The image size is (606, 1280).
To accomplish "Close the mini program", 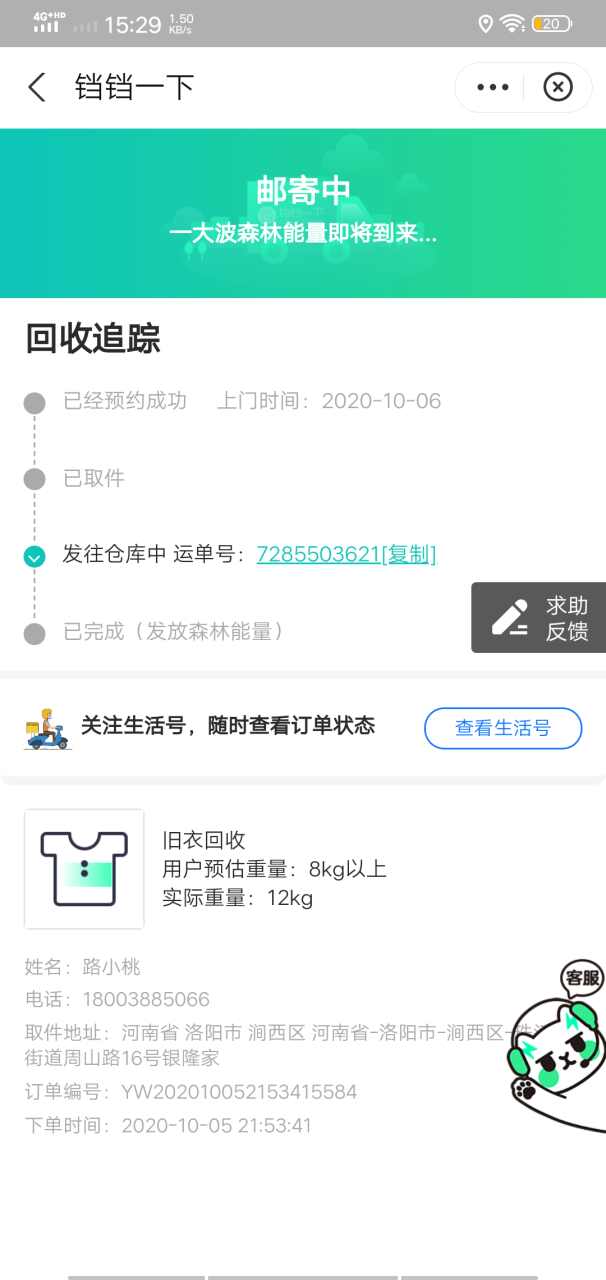I will (x=558, y=88).
